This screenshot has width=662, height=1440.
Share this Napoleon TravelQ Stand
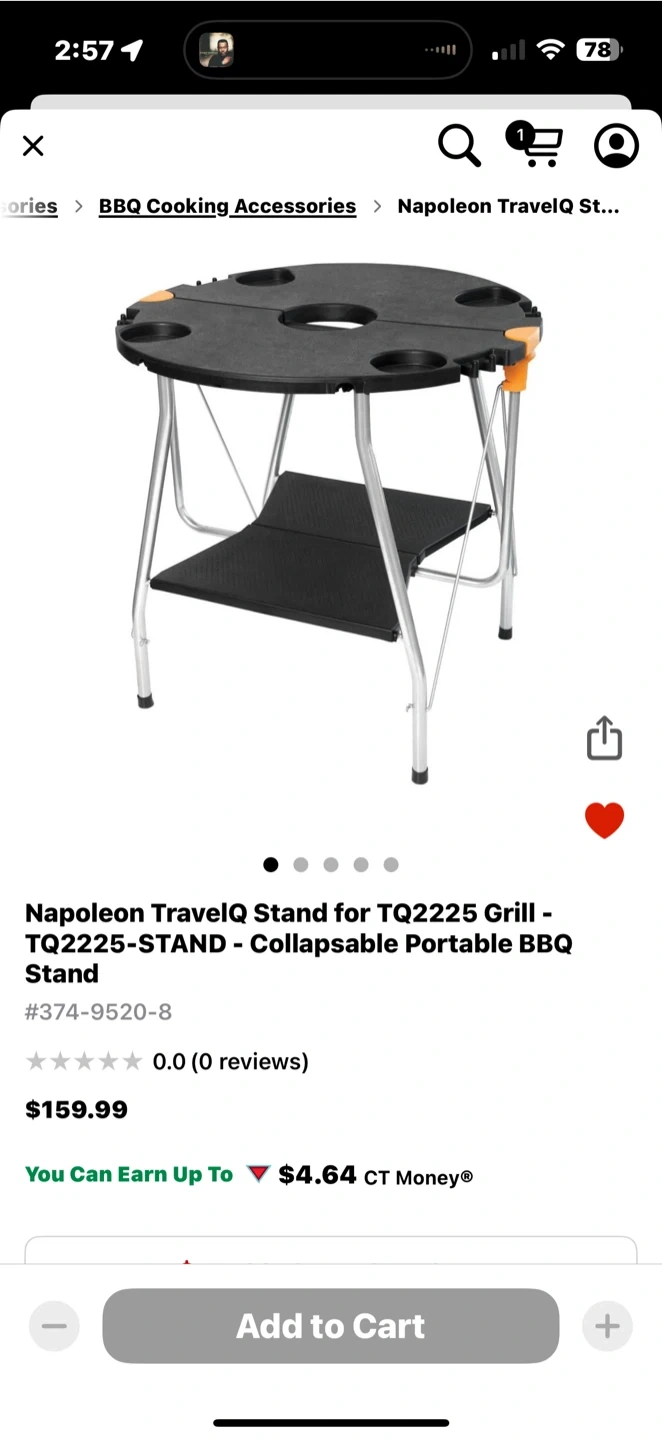pyautogui.click(x=604, y=738)
